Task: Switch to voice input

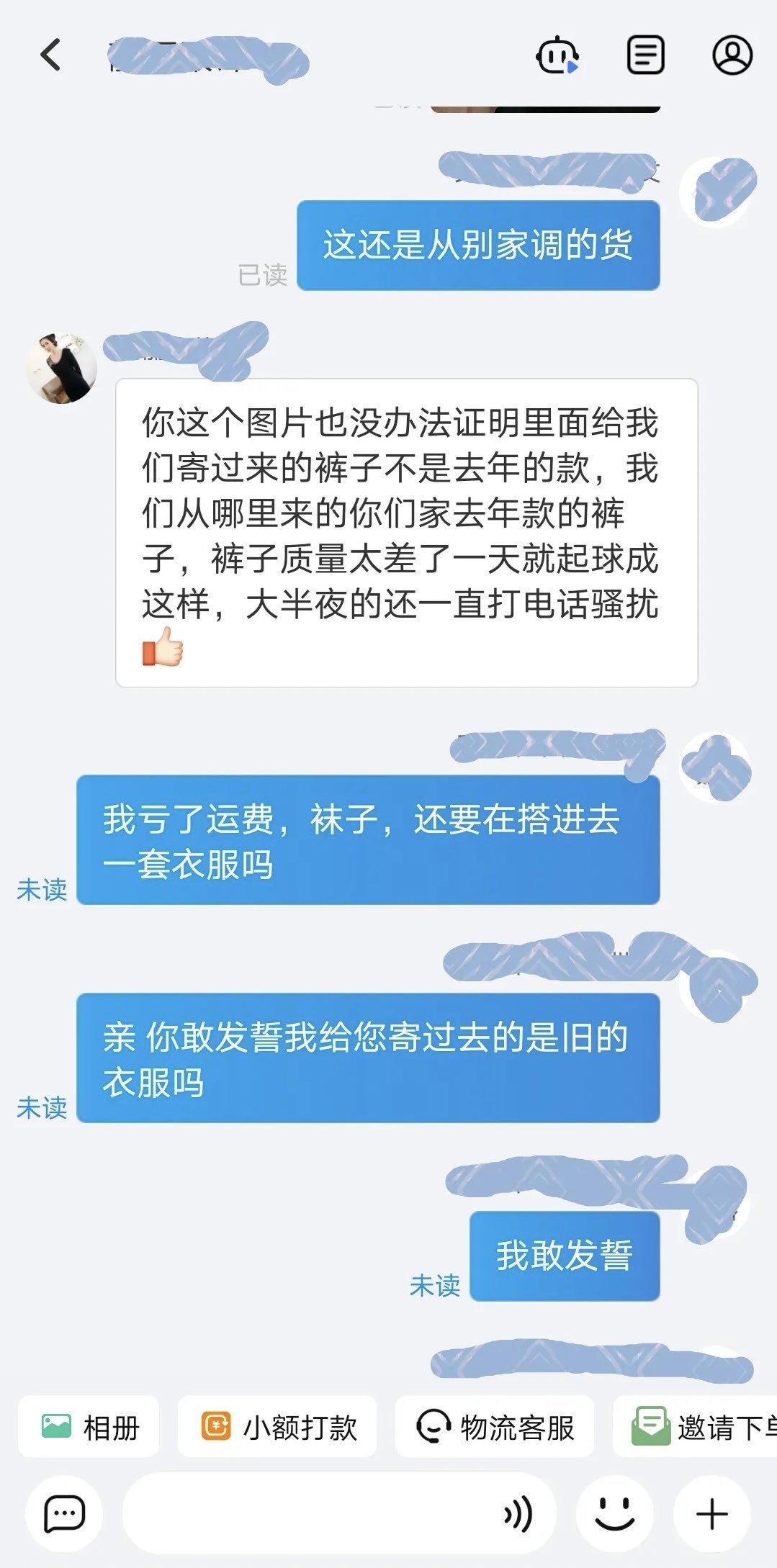Action: 518,1513
